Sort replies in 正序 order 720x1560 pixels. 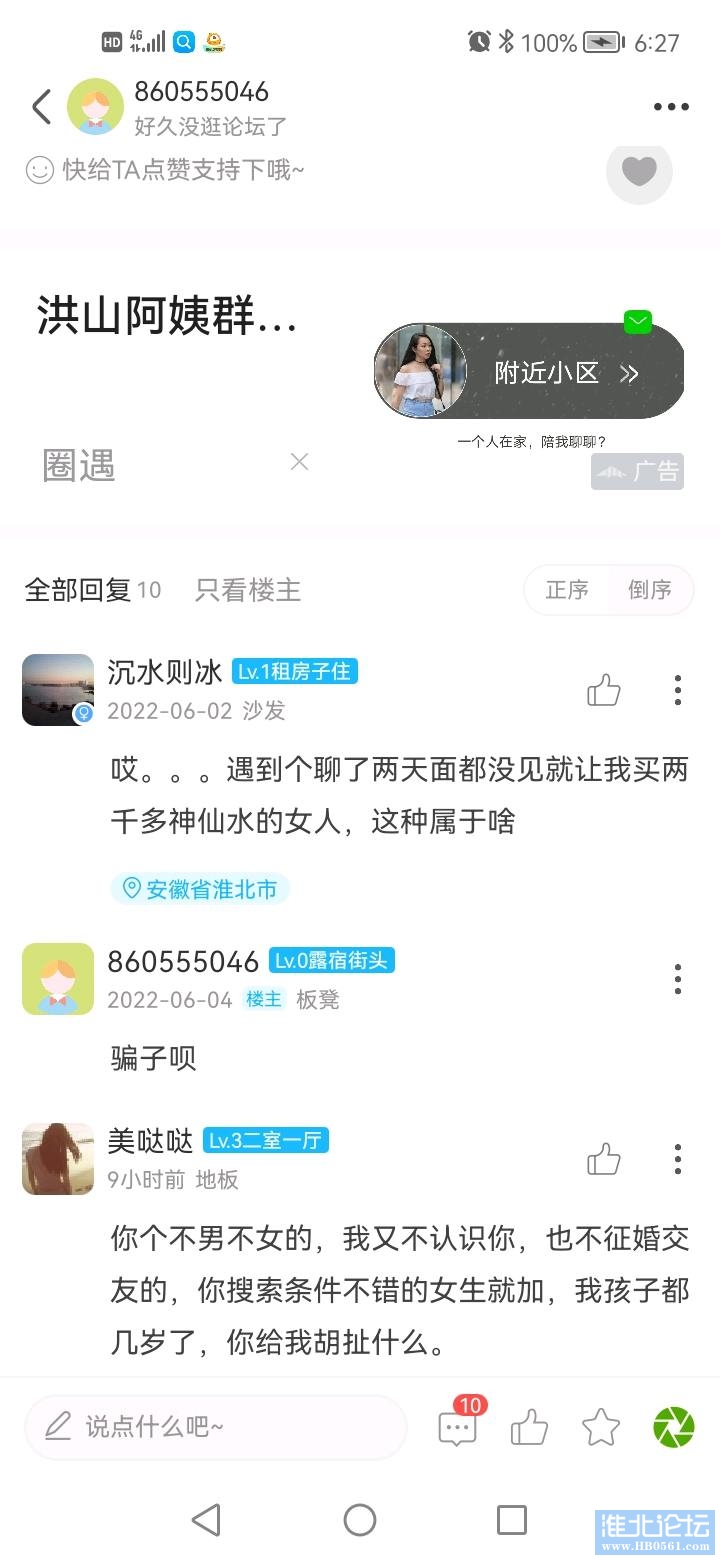(x=567, y=590)
